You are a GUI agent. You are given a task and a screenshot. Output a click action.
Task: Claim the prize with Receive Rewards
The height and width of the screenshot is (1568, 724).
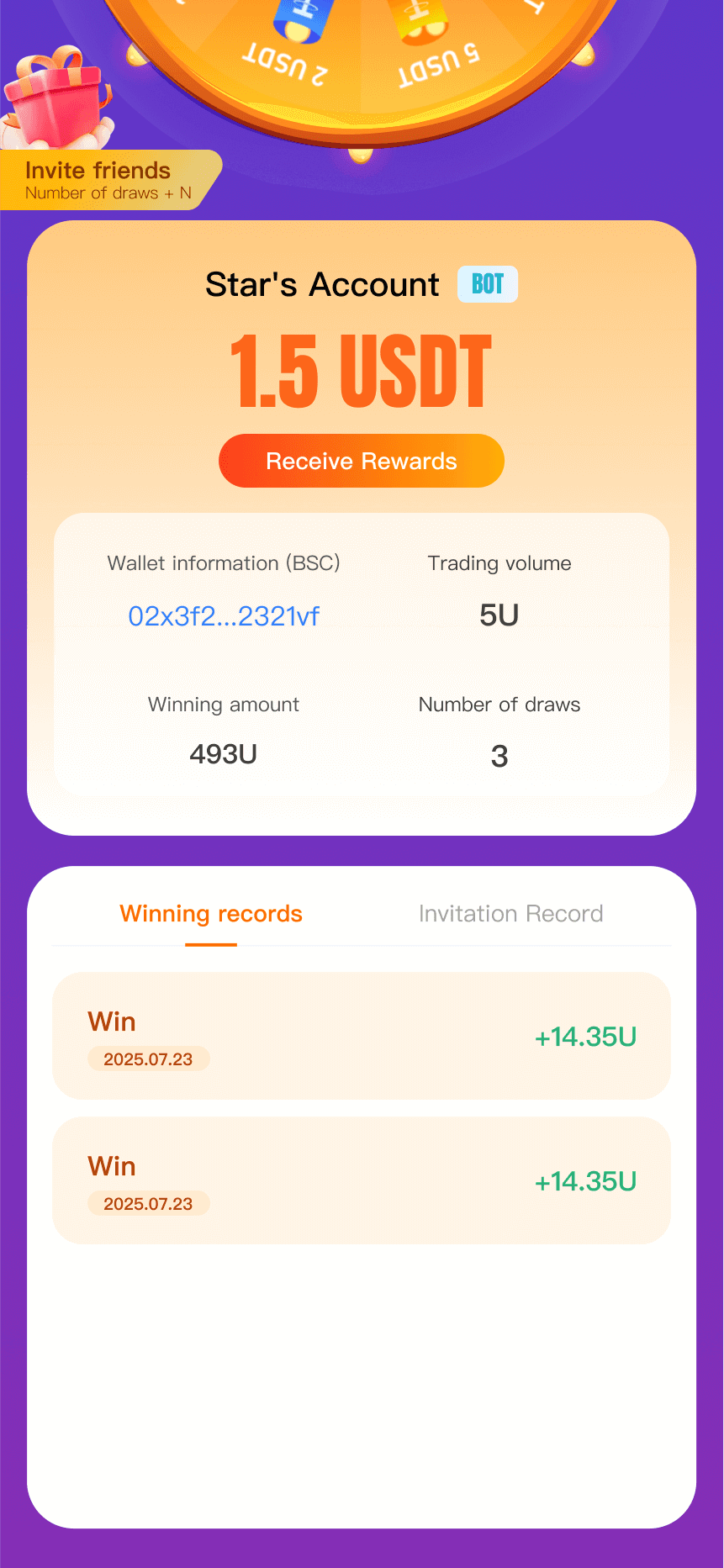click(x=362, y=461)
